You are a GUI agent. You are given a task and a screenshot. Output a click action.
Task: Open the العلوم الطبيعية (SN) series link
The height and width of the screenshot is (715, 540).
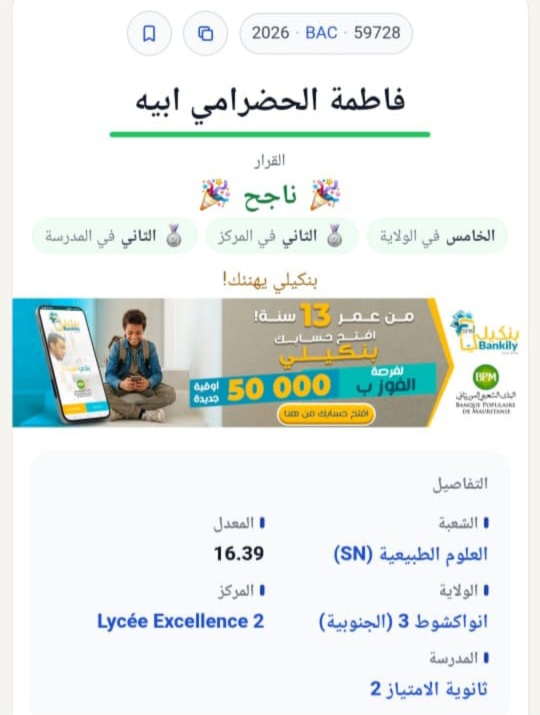point(410,554)
